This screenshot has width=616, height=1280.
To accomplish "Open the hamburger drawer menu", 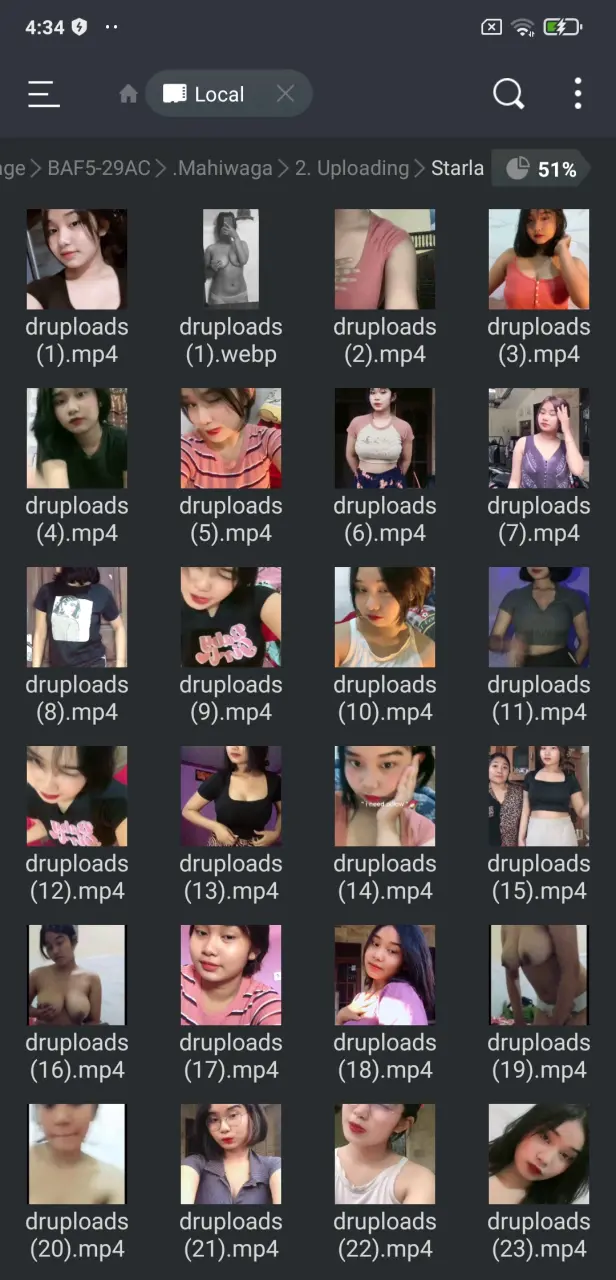I will tap(44, 94).
